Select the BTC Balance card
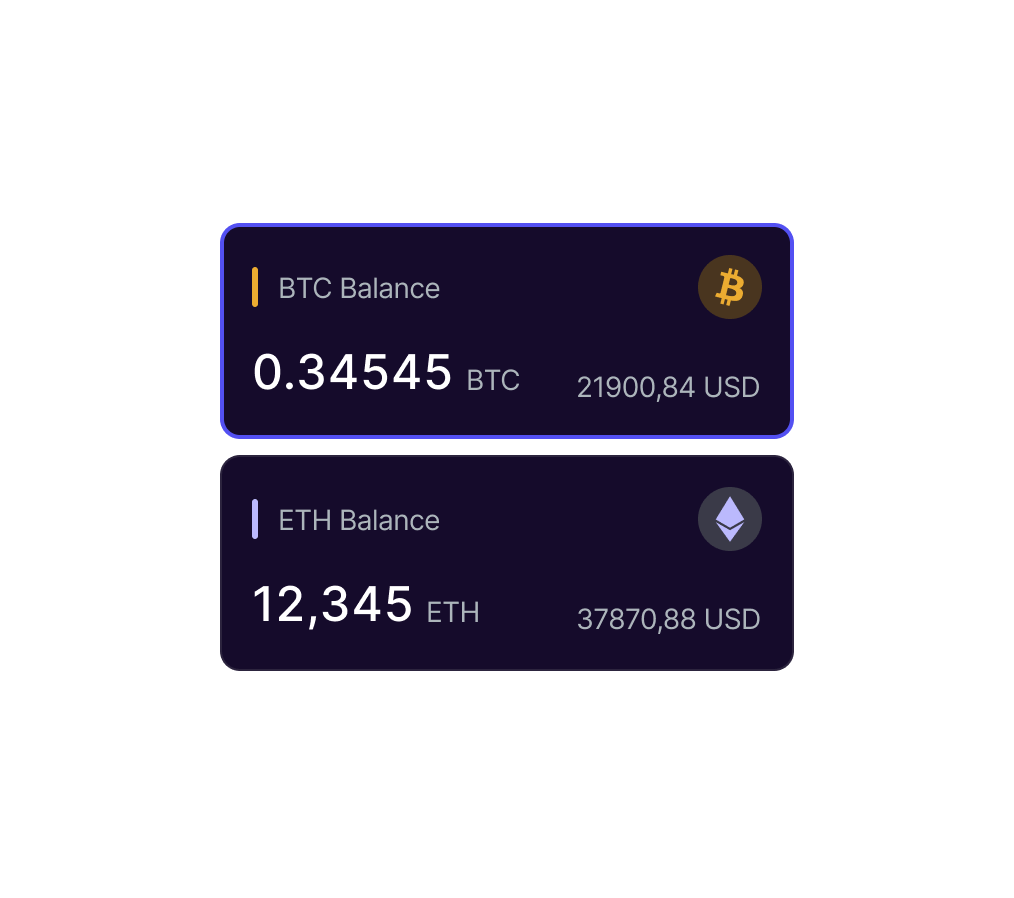Viewport: 1014px width, 898px height. click(x=506, y=331)
